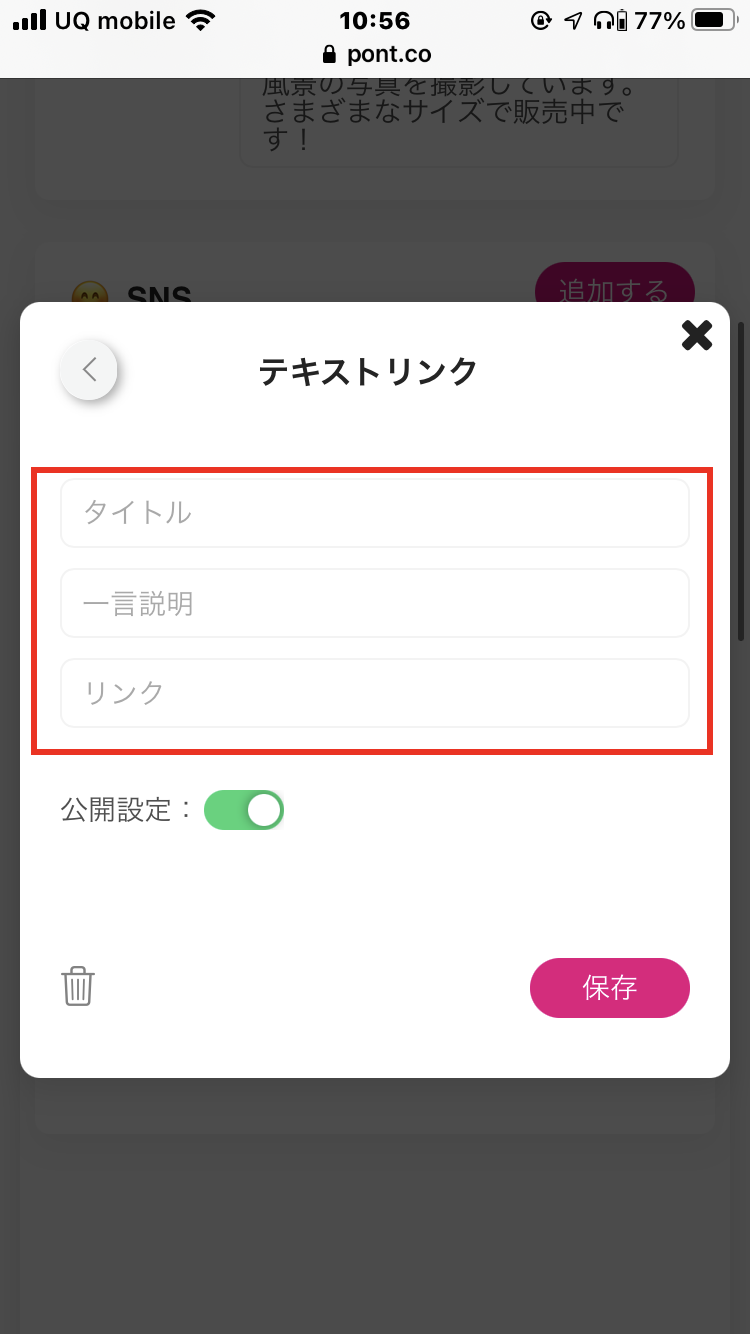Tap the タイトル input field
Image resolution: width=750 pixels, height=1334 pixels.
[375, 513]
